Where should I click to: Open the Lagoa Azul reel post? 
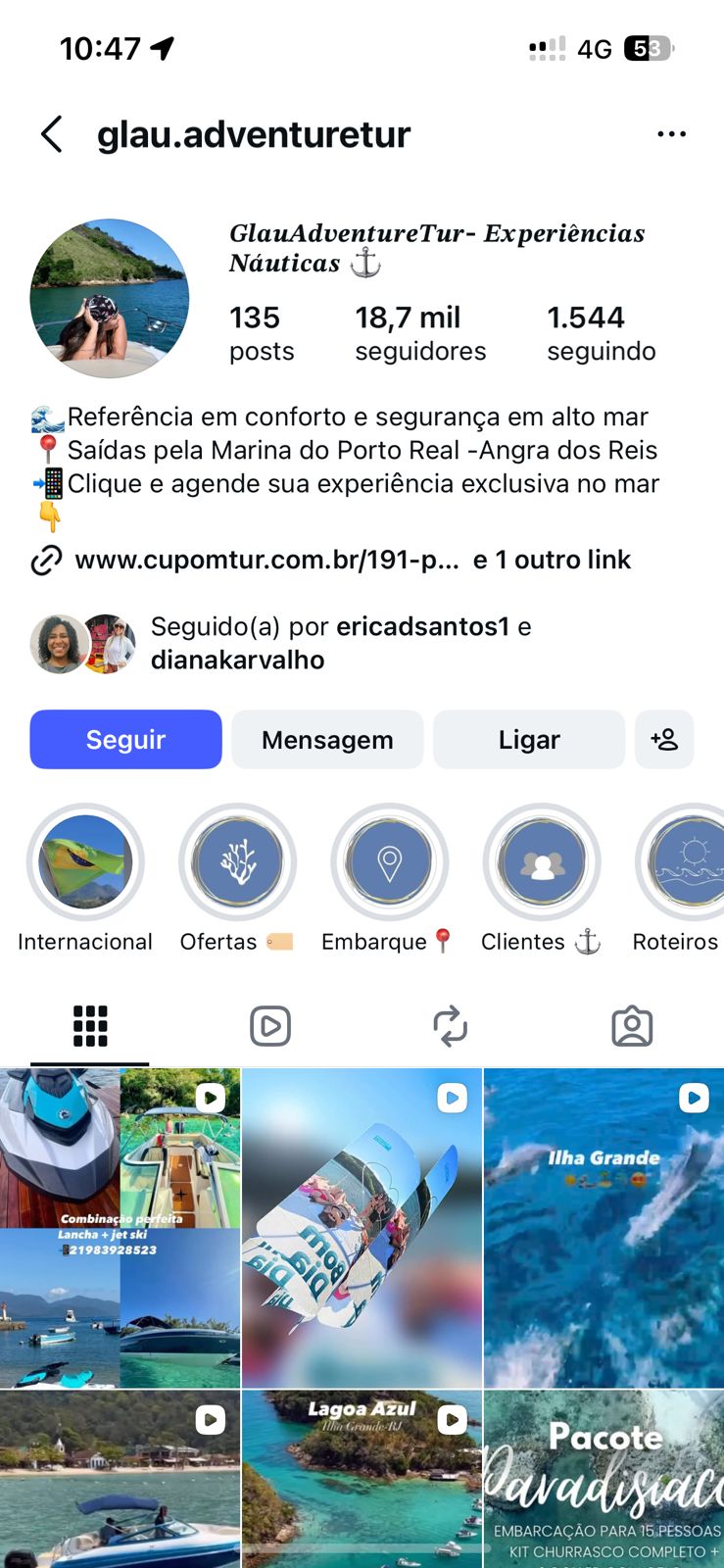point(362,1480)
